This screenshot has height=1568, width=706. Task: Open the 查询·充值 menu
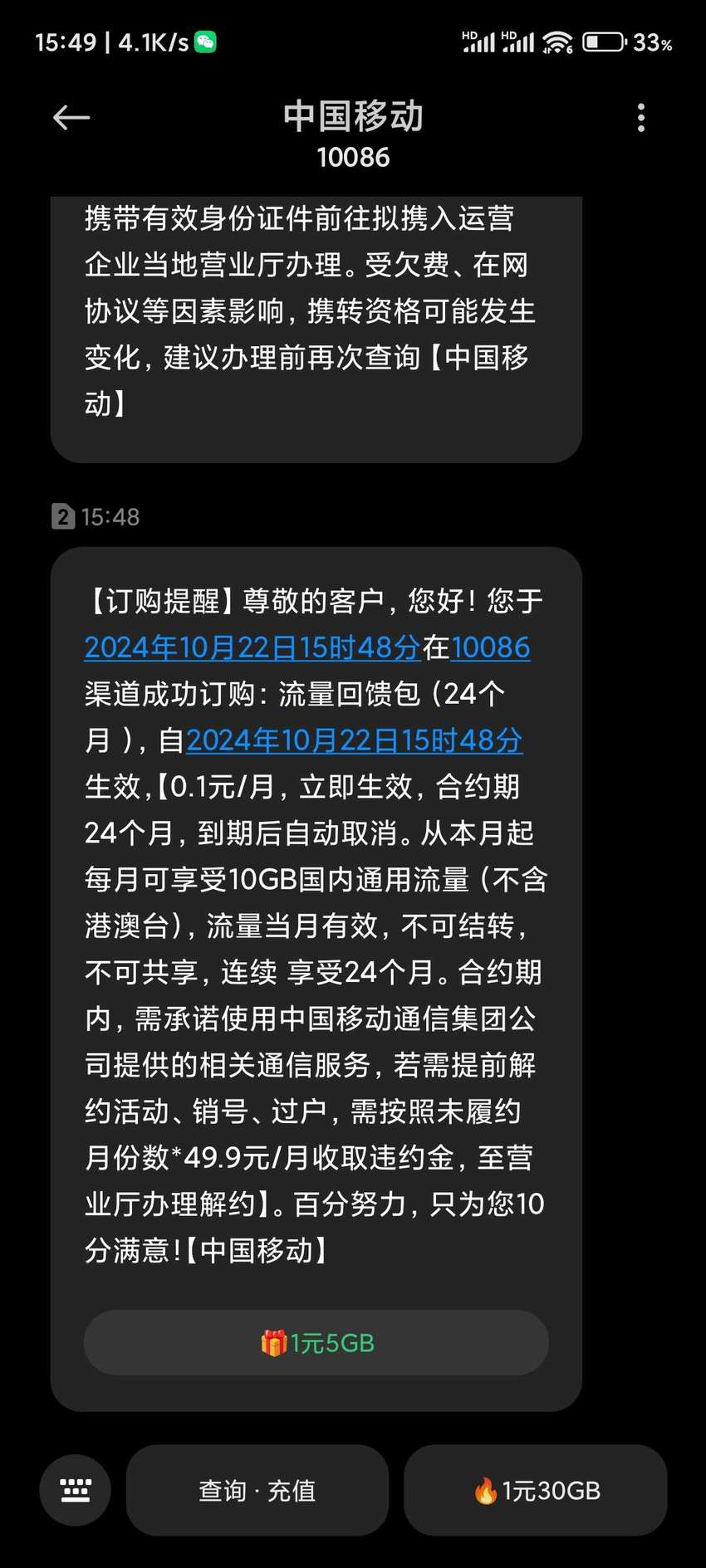point(257,1490)
